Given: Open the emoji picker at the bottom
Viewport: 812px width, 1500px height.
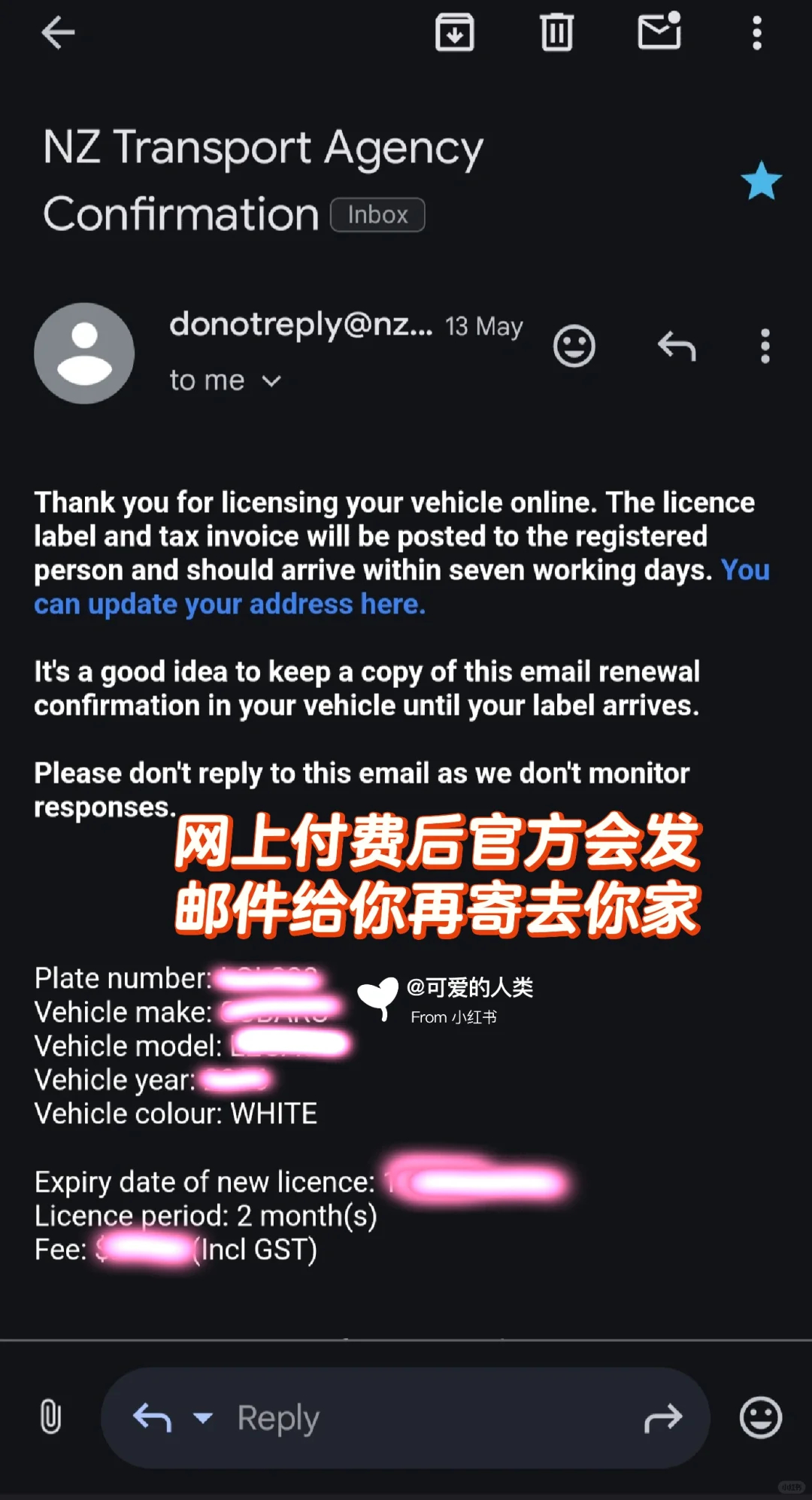Looking at the screenshot, I should point(760,1418).
